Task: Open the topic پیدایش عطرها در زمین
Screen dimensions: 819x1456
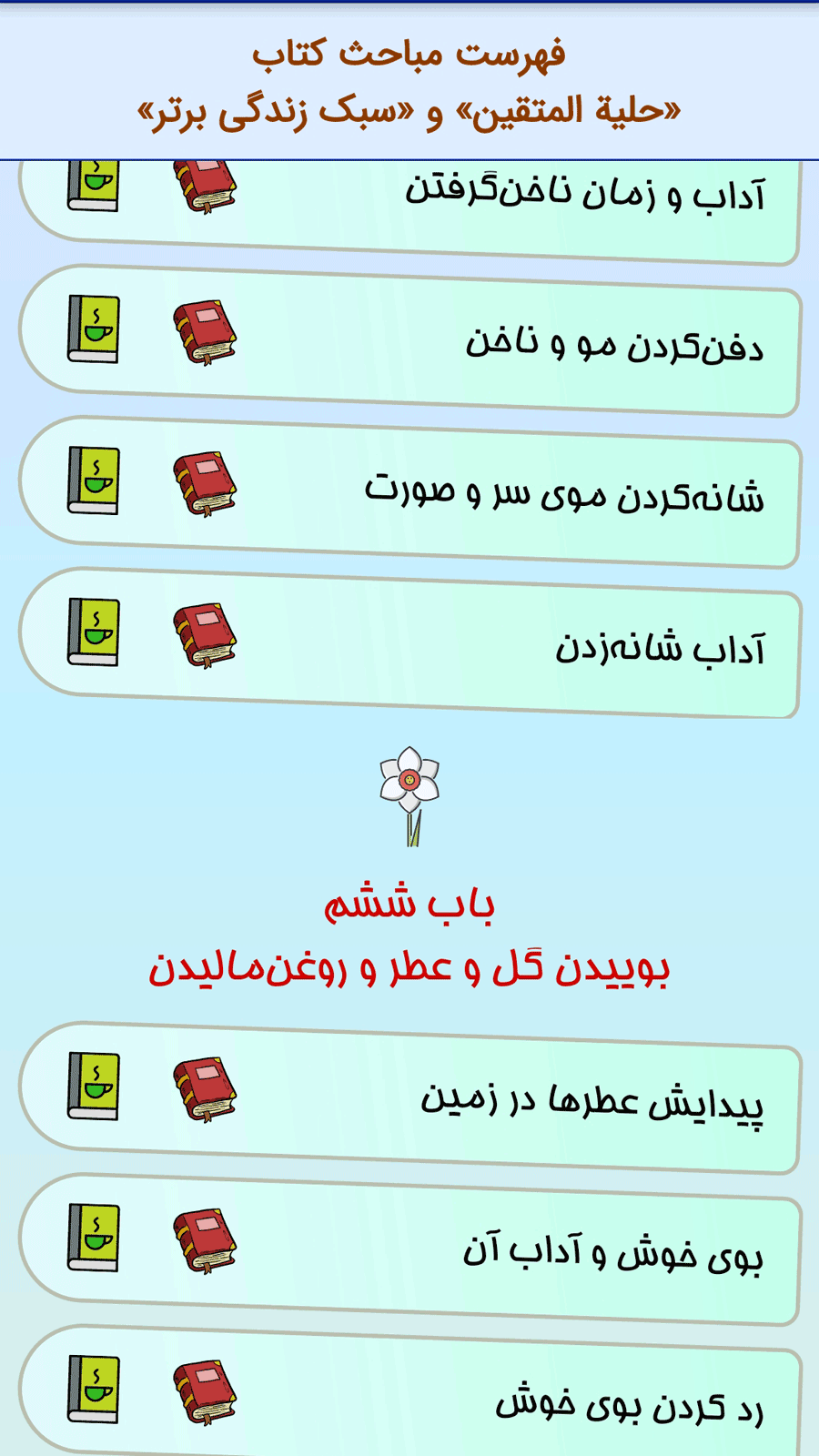Action: click(x=409, y=1097)
